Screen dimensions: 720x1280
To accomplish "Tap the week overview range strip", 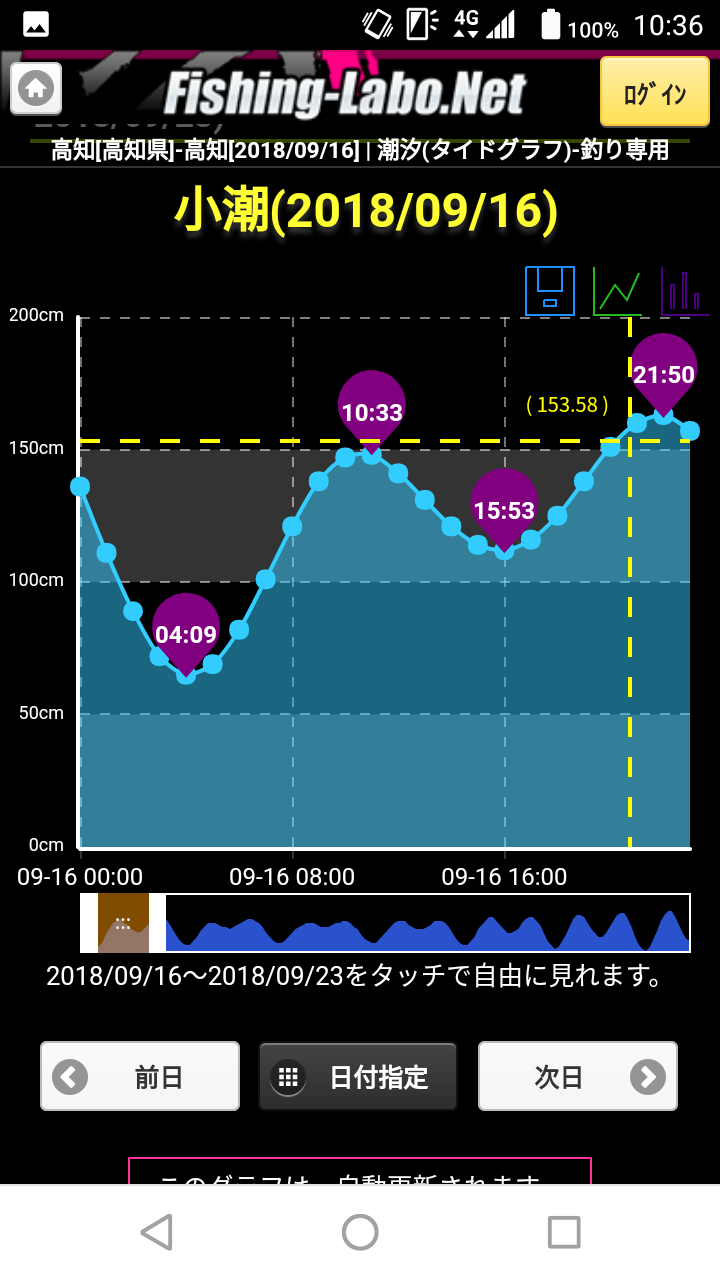I will [385, 923].
